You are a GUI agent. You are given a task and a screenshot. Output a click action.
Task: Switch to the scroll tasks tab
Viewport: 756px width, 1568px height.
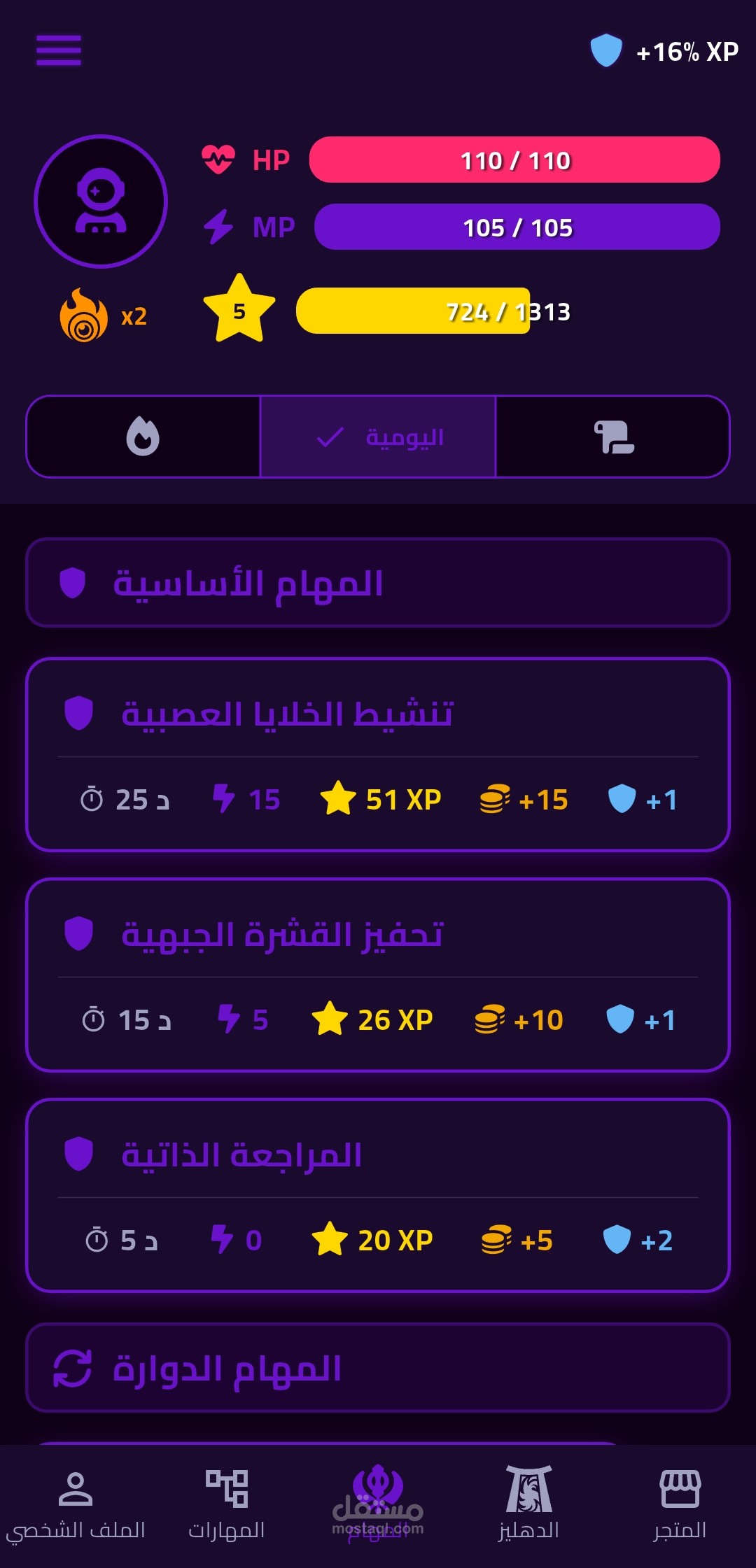[x=613, y=437]
